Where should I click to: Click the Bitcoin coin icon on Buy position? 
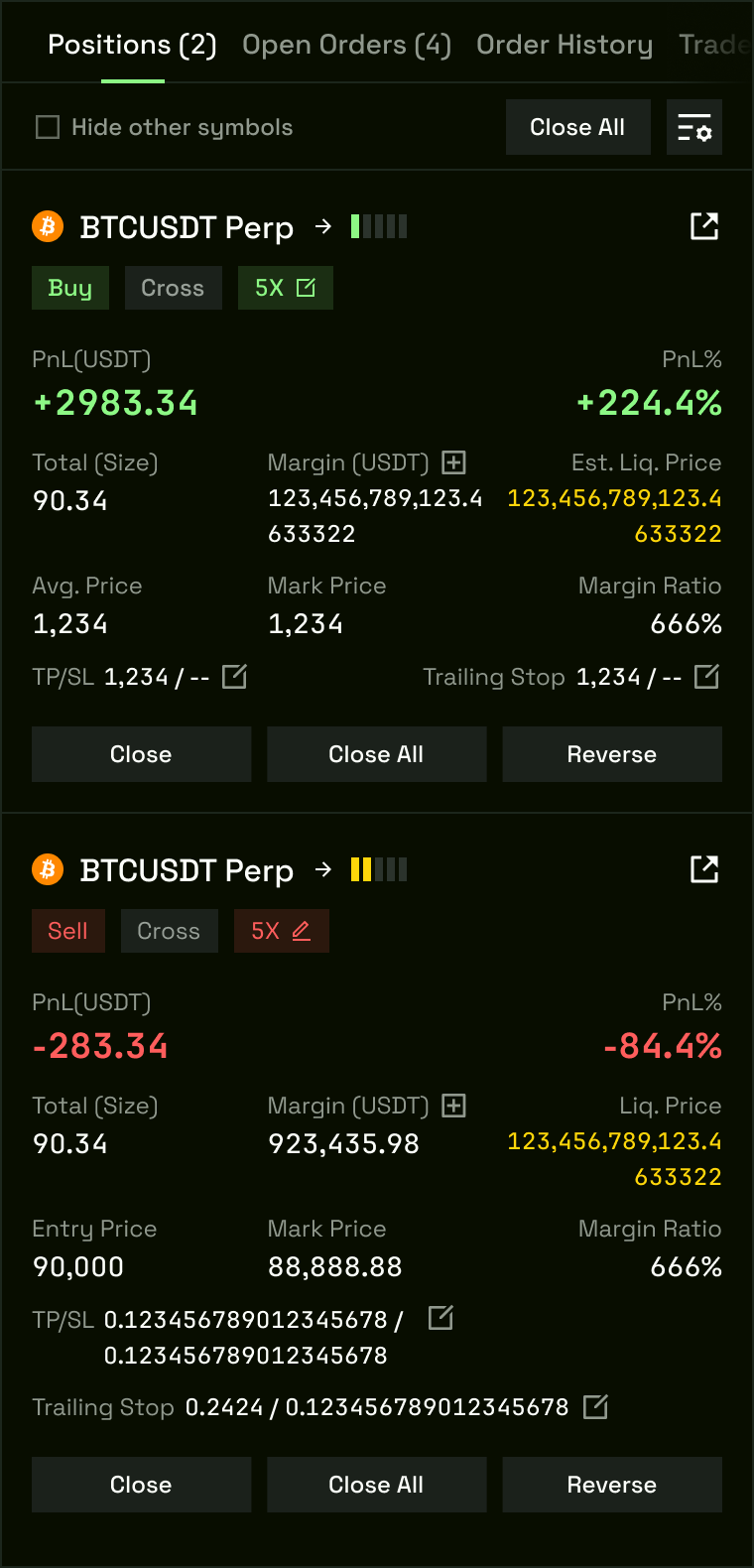click(46, 226)
